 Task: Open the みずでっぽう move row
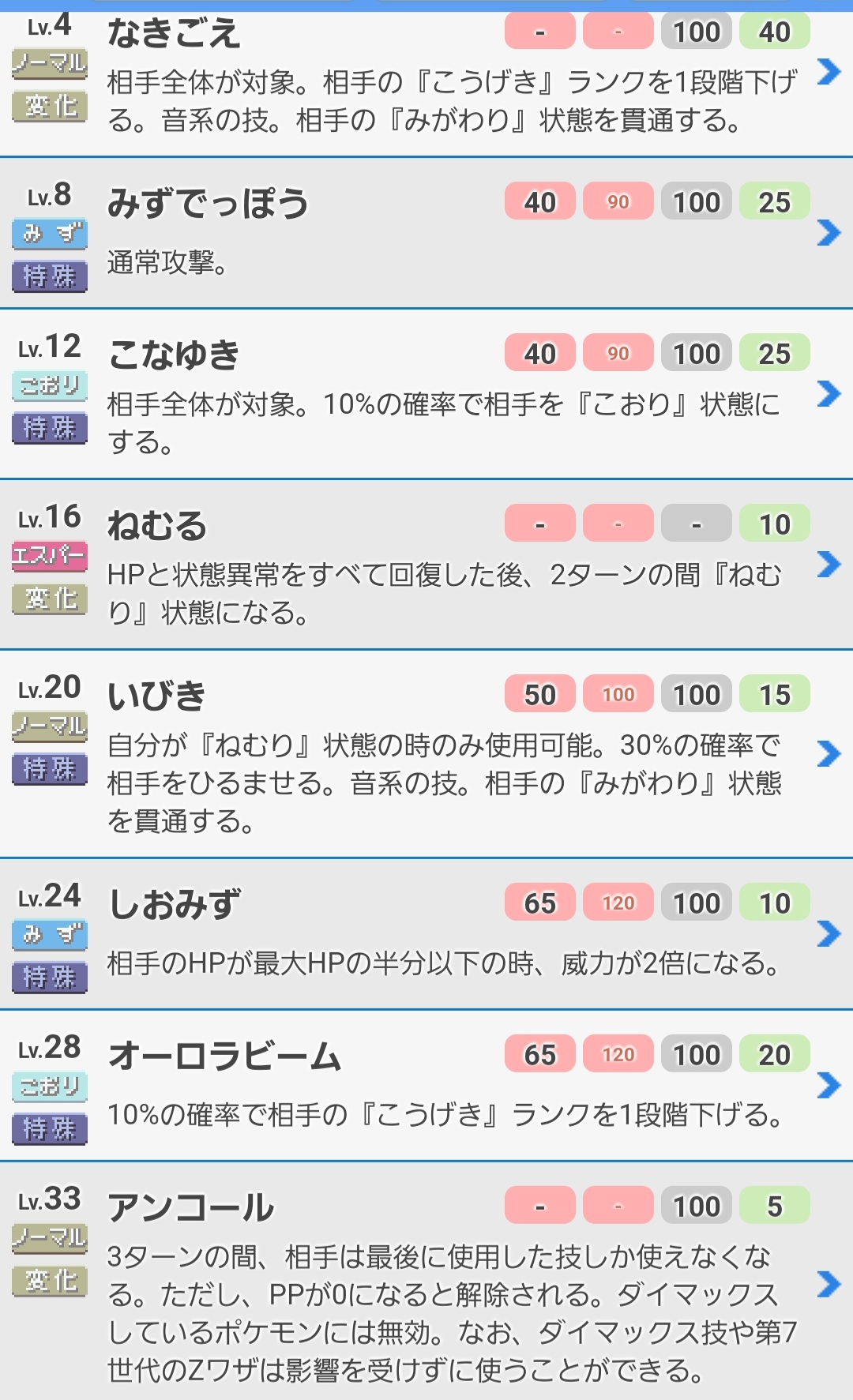point(426,233)
